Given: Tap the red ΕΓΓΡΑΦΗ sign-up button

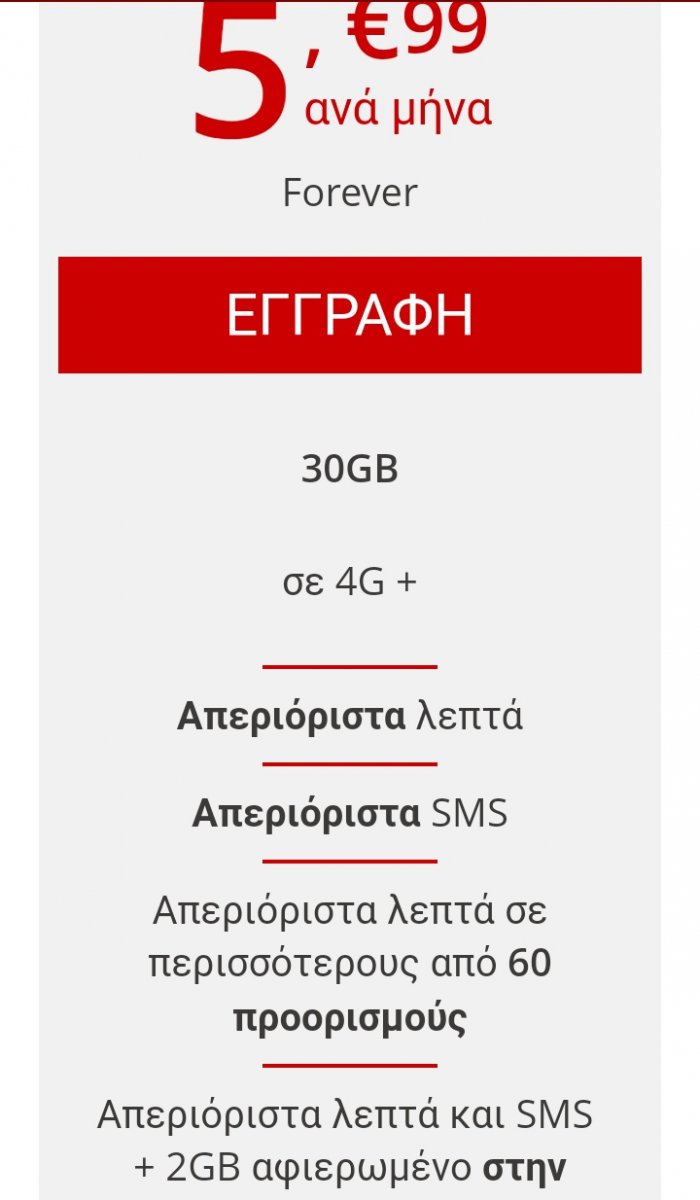Looking at the screenshot, I should [349, 315].
